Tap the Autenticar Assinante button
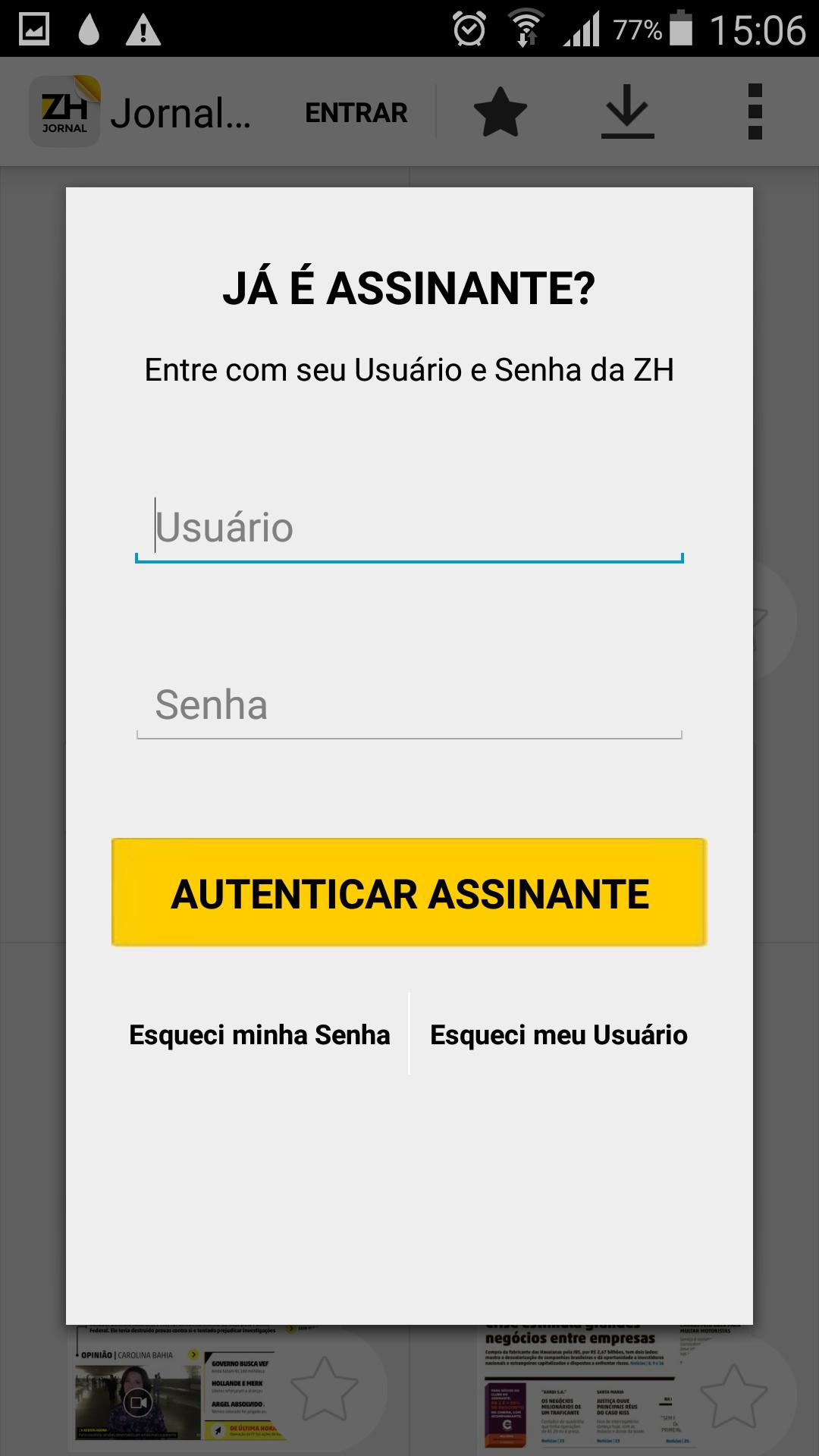This screenshot has height=1456, width=819. [x=409, y=893]
